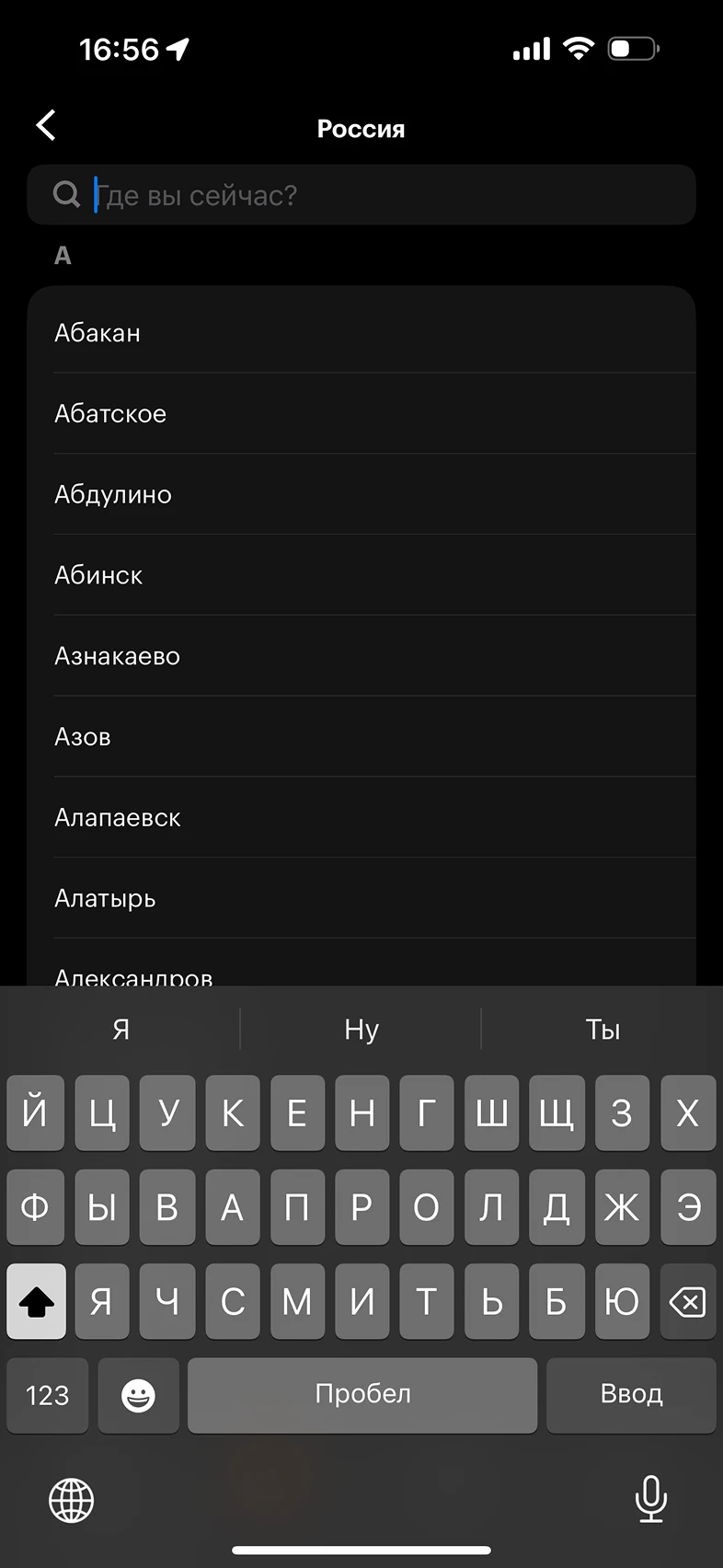Focus the 'Где вы сейчас?' search field
This screenshot has height=1568, width=723.
pos(361,195)
